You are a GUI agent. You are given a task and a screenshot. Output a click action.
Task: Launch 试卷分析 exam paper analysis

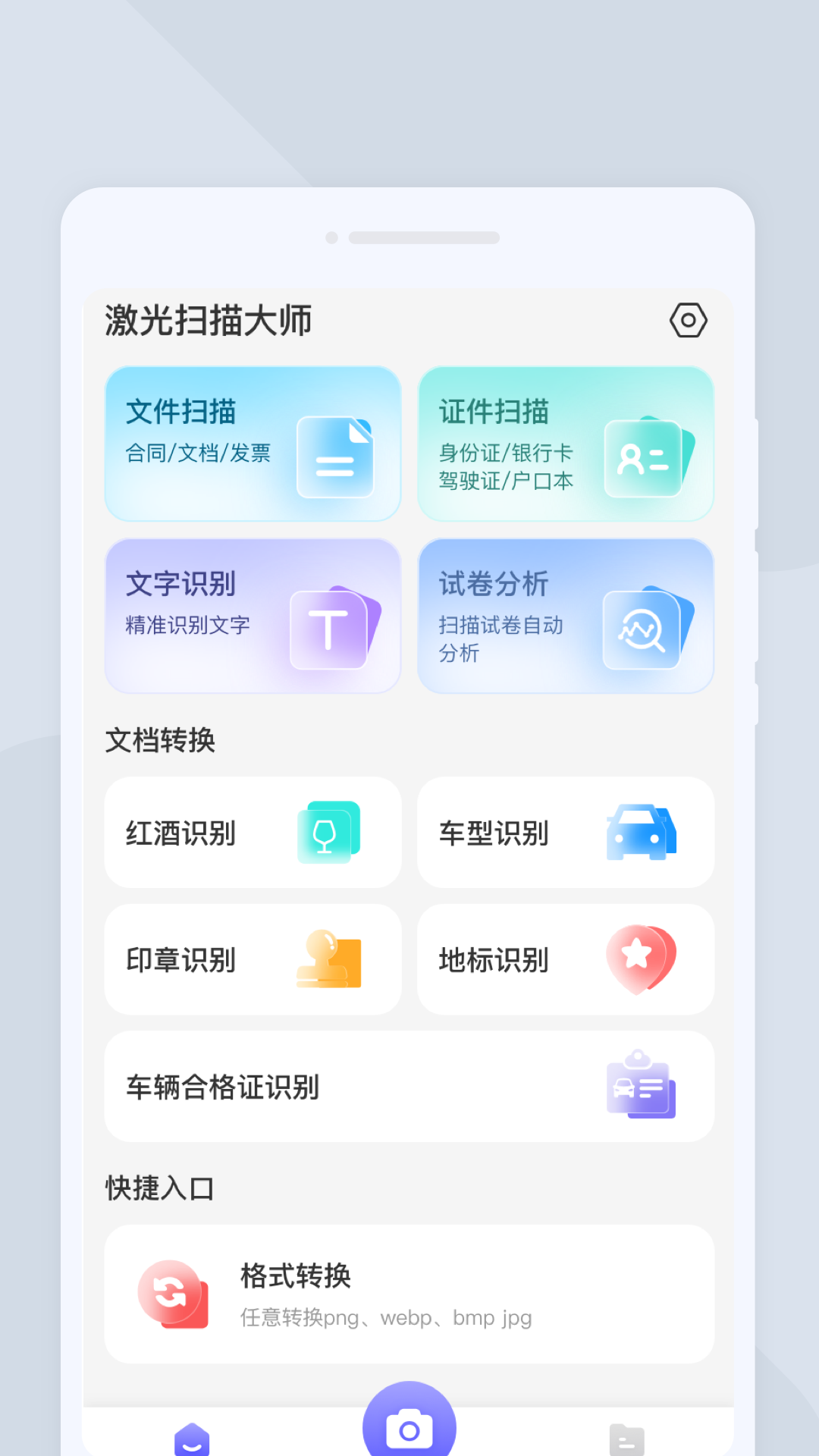(x=566, y=616)
